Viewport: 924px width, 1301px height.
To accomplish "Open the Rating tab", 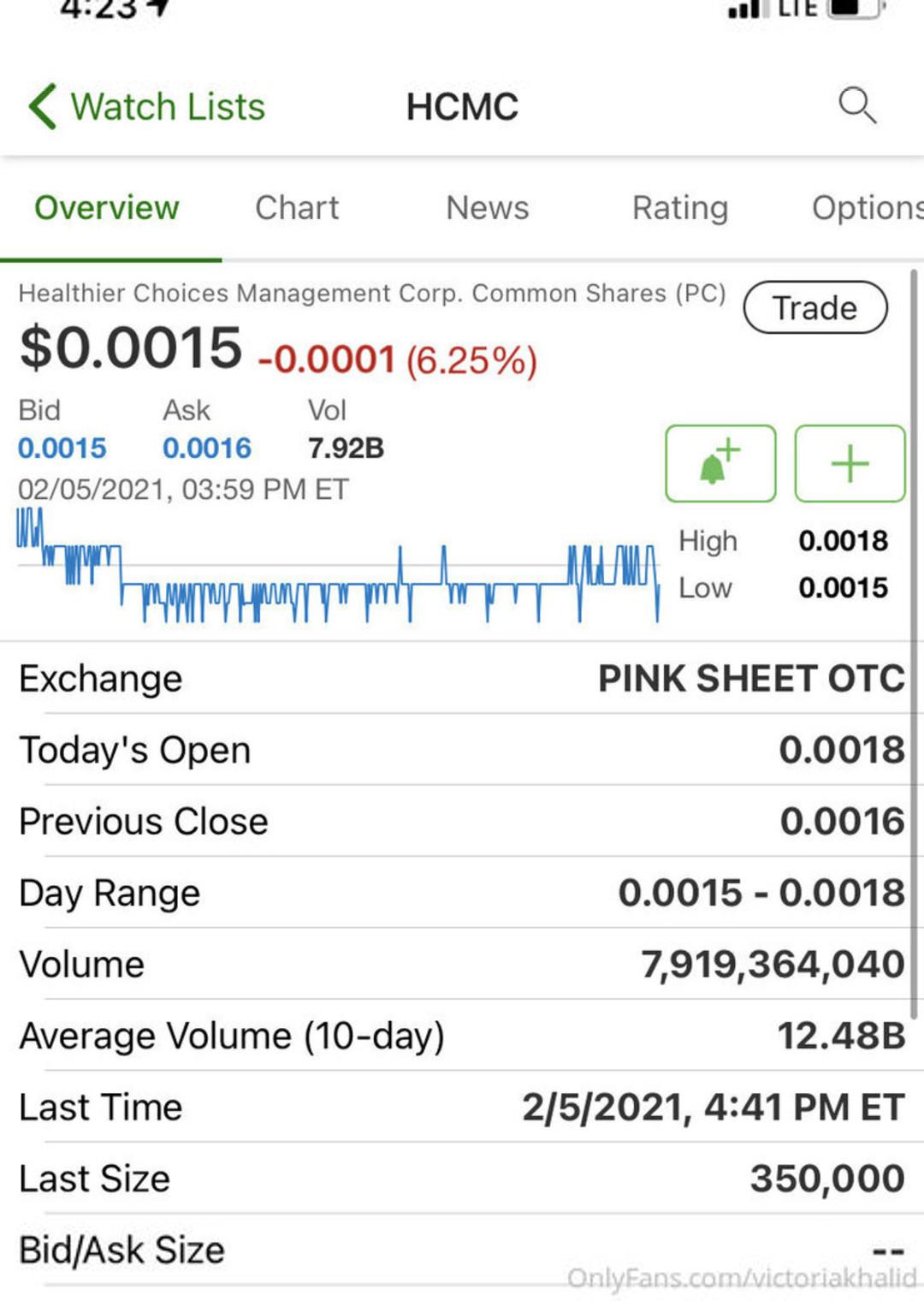I will pyautogui.click(x=680, y=208).
